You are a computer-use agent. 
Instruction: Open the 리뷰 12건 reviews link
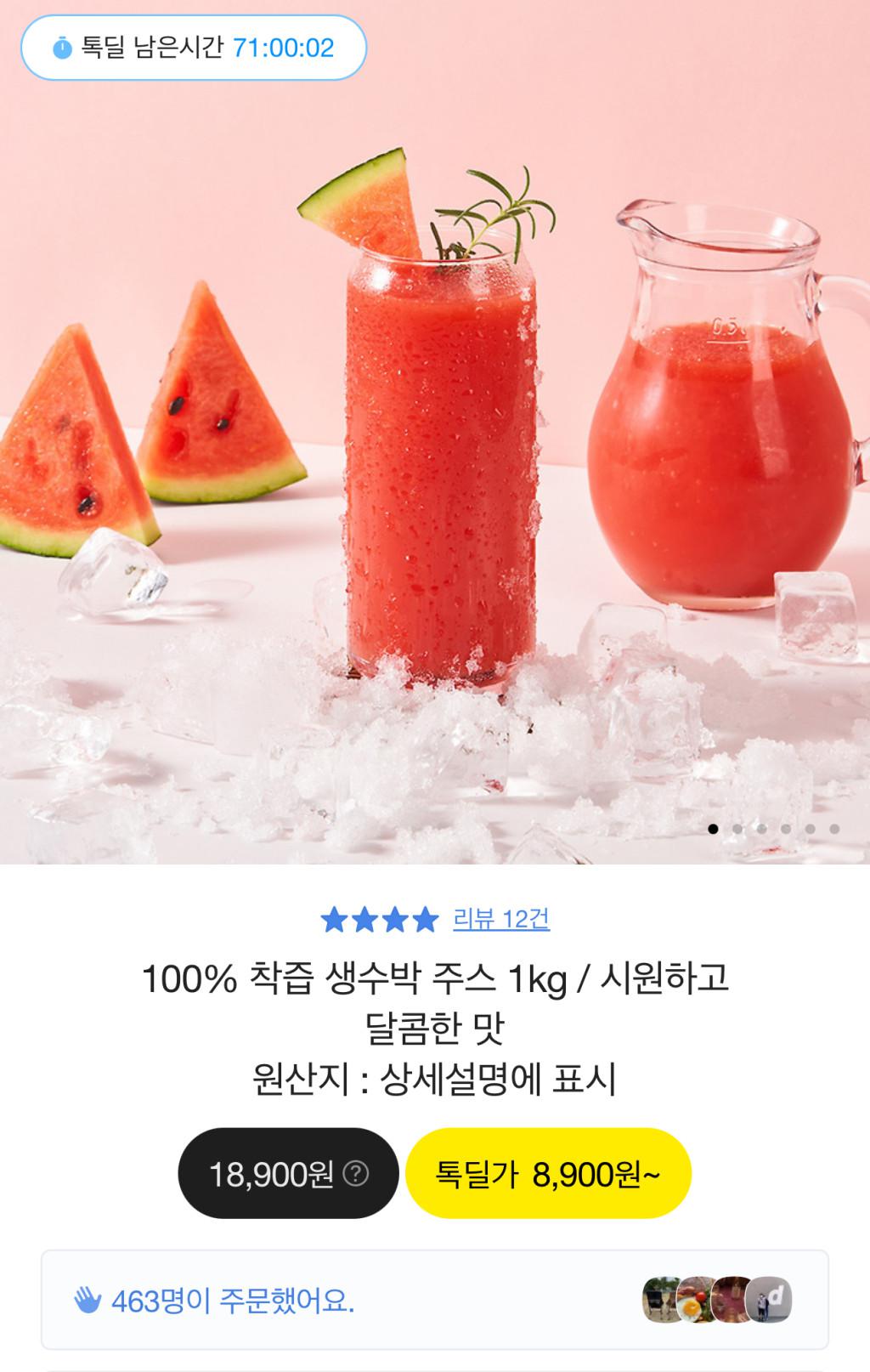pyautogui.click(x=500, y=919)
